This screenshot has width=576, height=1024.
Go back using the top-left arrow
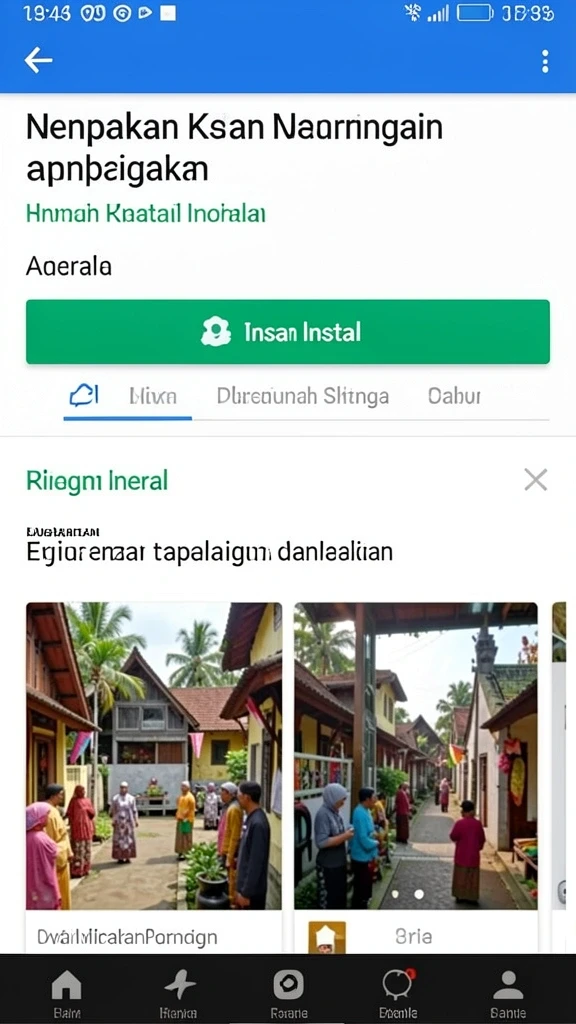39,61
